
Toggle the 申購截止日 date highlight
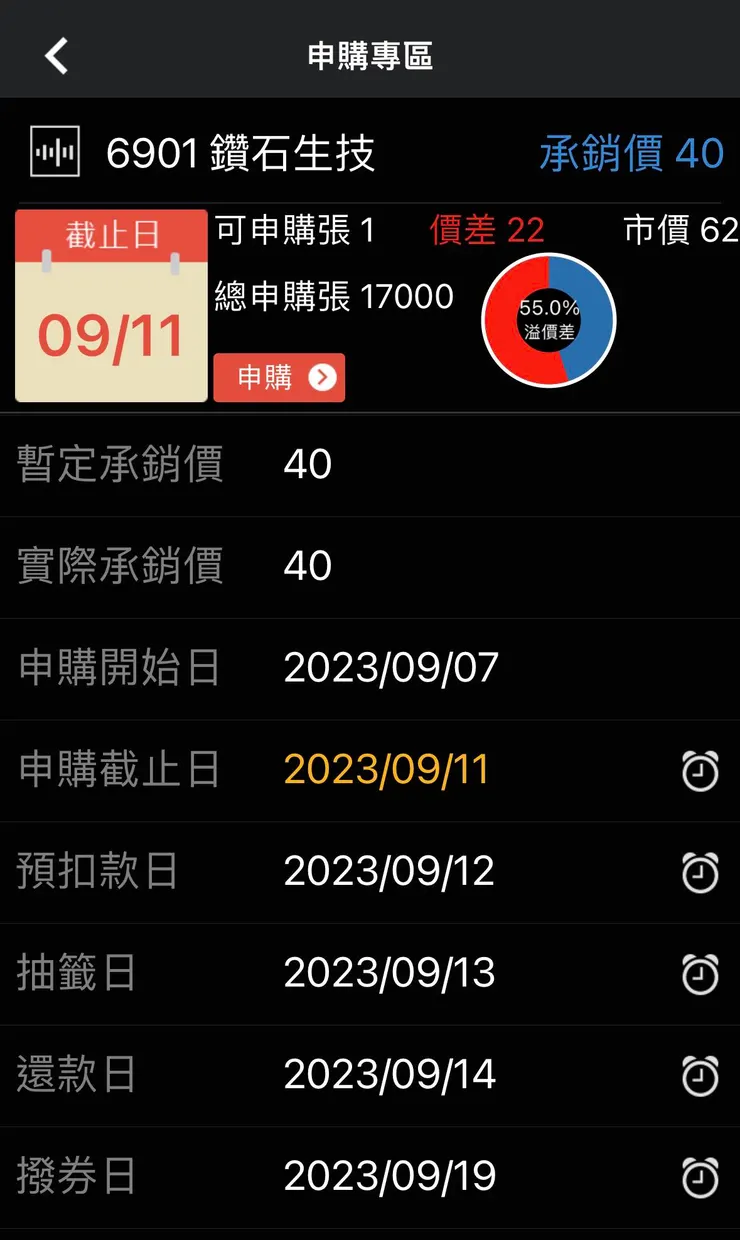tap(388, 770)
